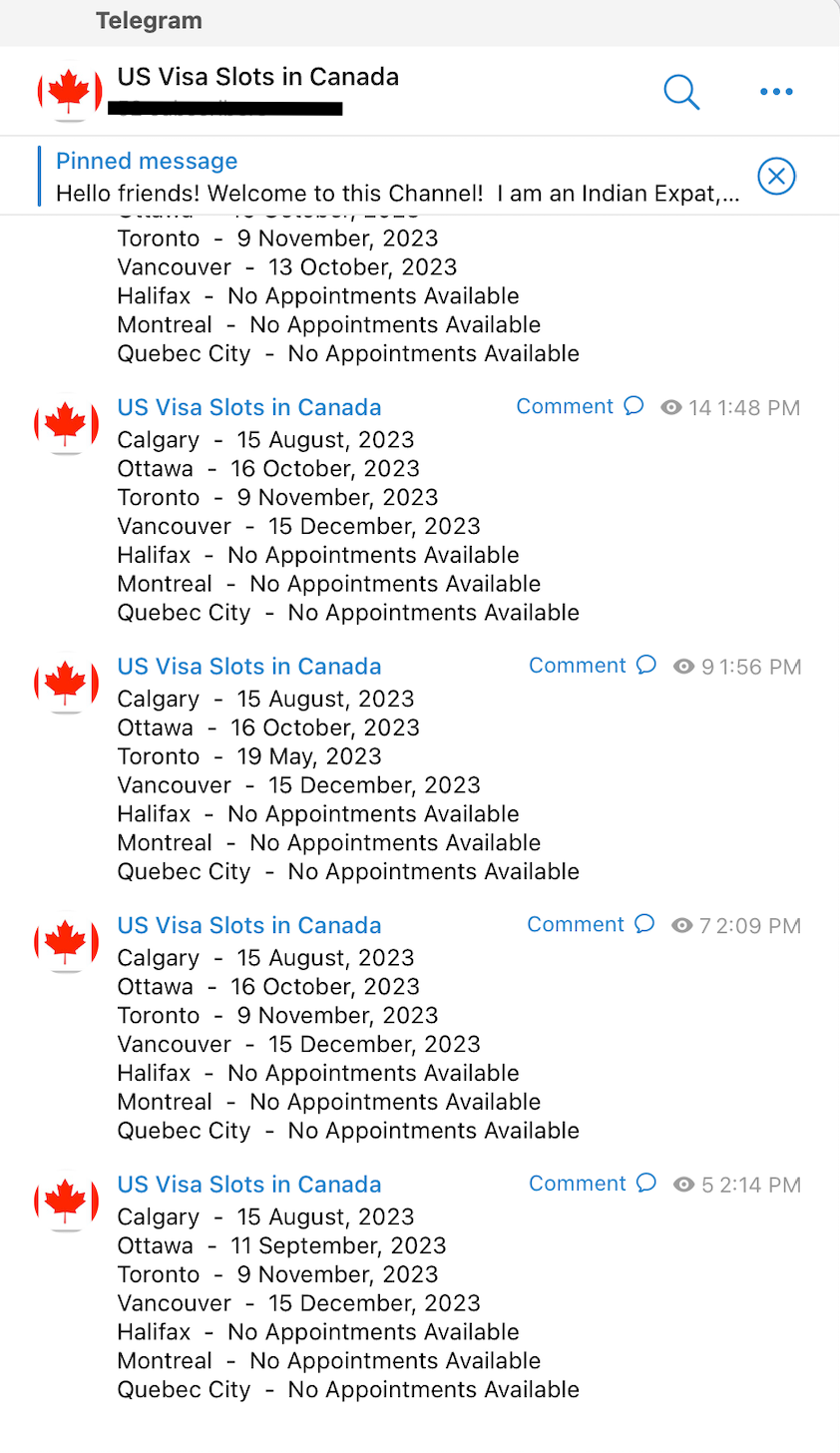Comment on the 1:56 PM post
The width and height of the screenshot is (840, 1453).
point(593,666)
